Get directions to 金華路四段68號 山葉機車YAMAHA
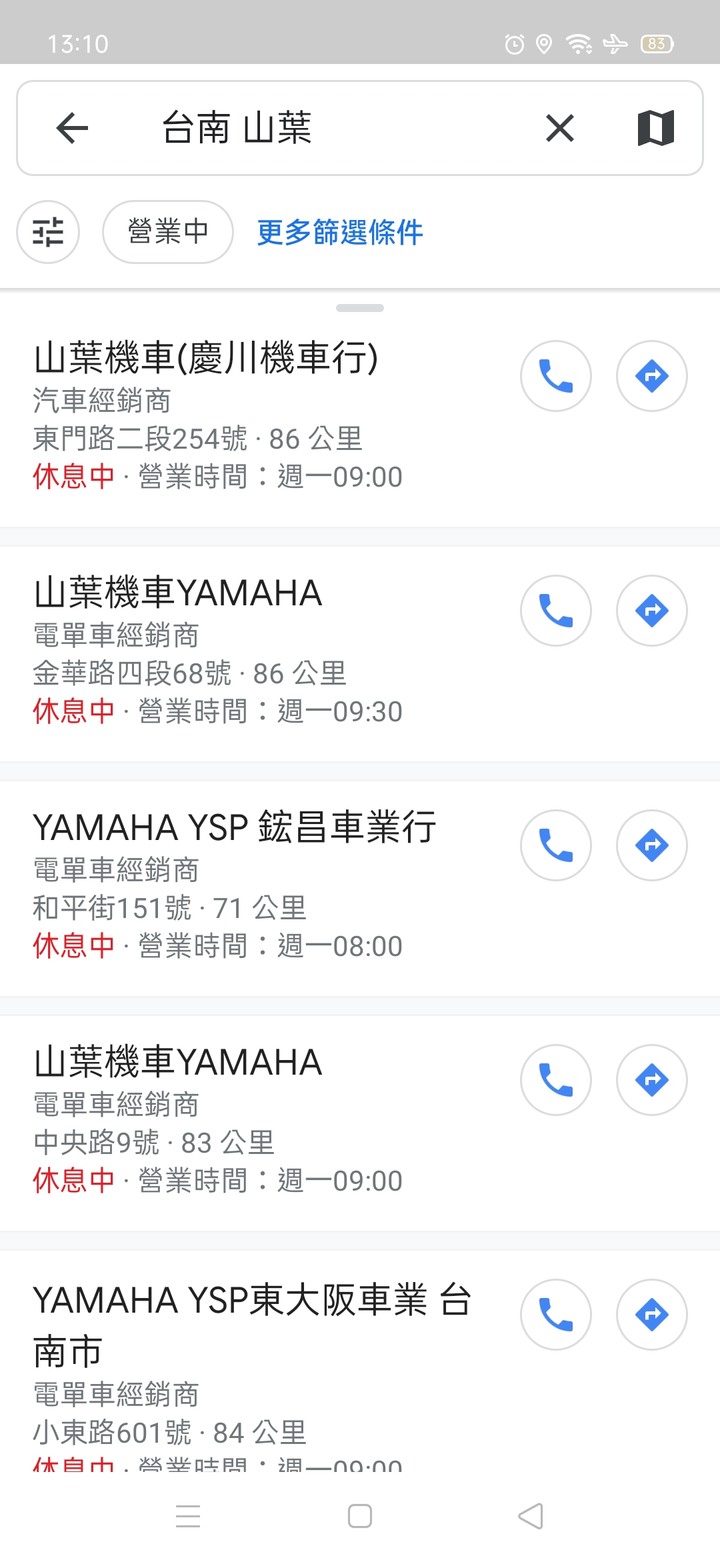The height and width of the screenshot is (1560, 720). 652,610
